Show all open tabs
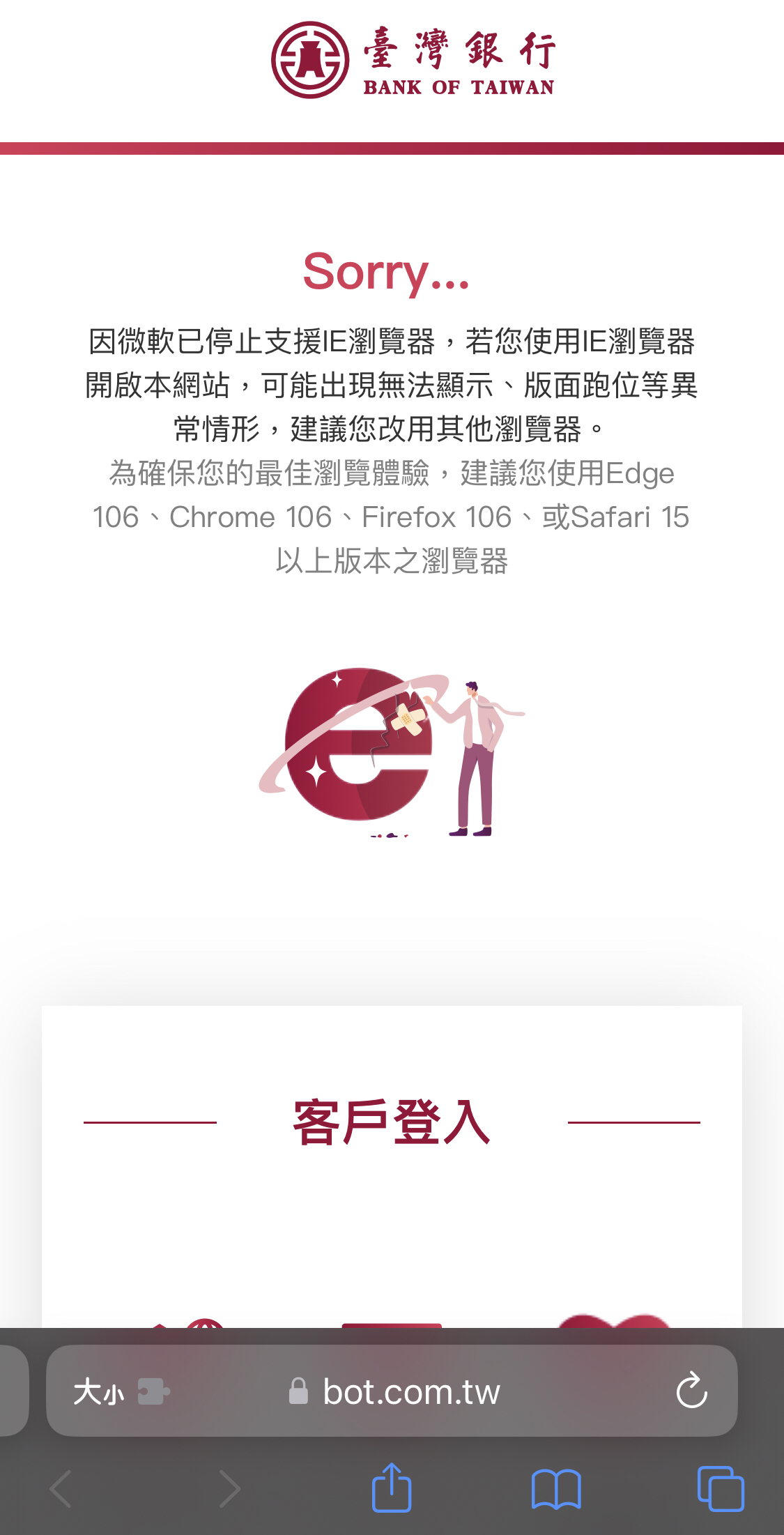The height and width of the screenshot is (1535, 784). [x=721, y=1489]
